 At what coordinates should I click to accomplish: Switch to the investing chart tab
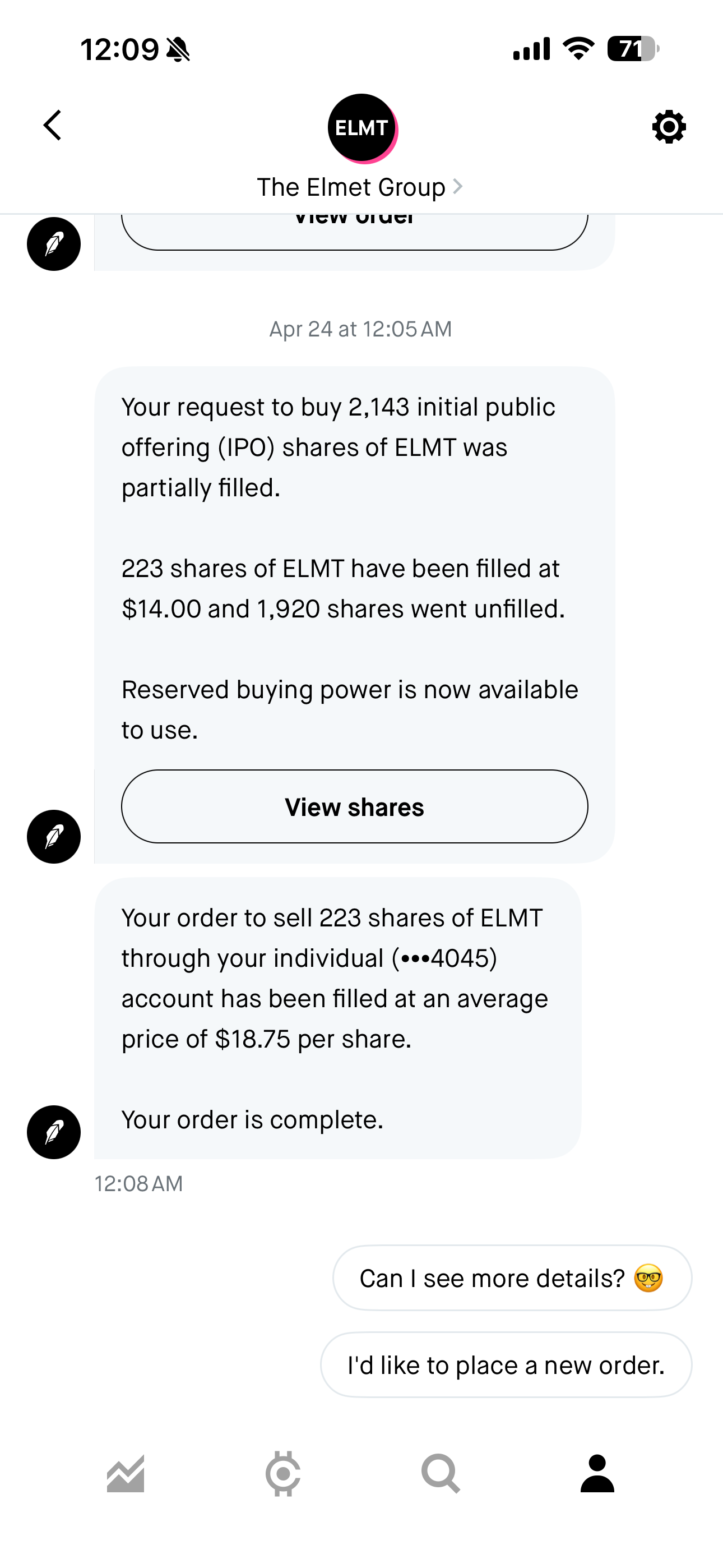126,1474
